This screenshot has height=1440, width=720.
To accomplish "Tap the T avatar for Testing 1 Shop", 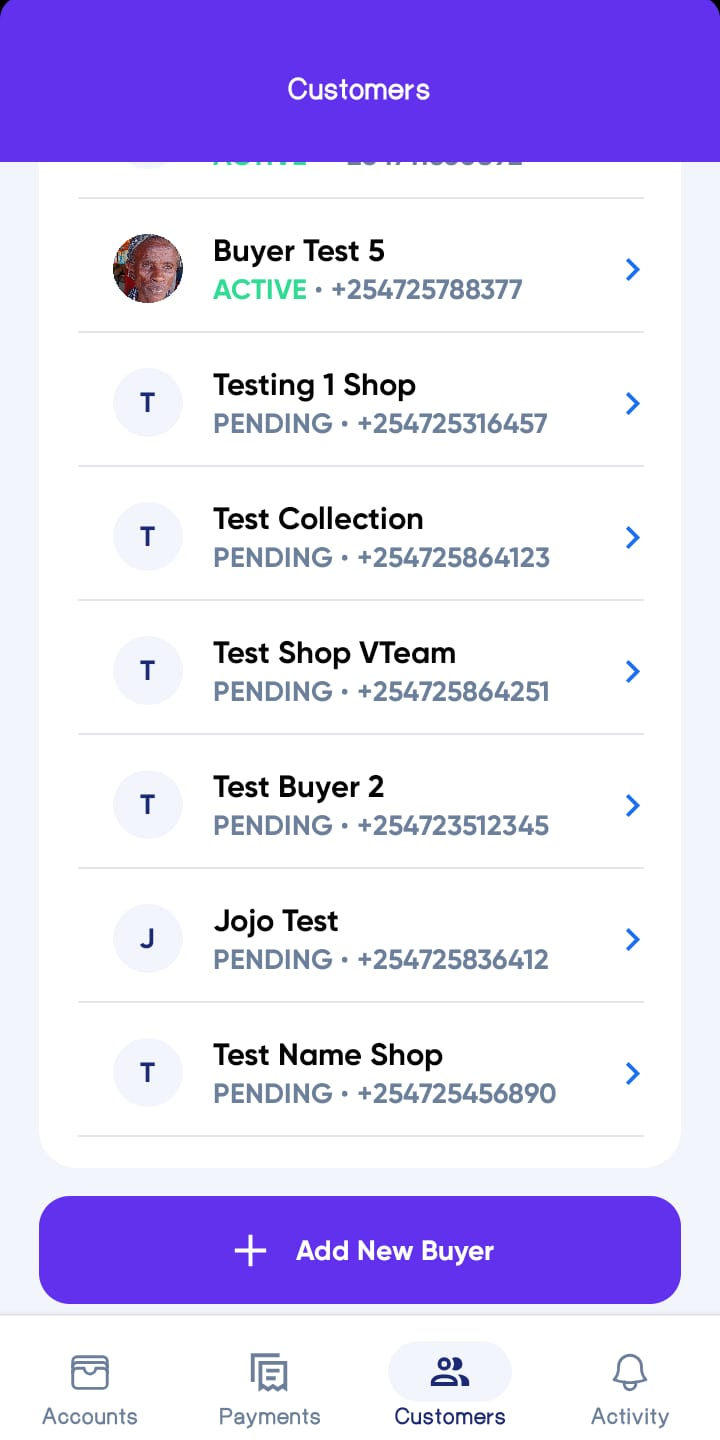I will coord(147,402).
